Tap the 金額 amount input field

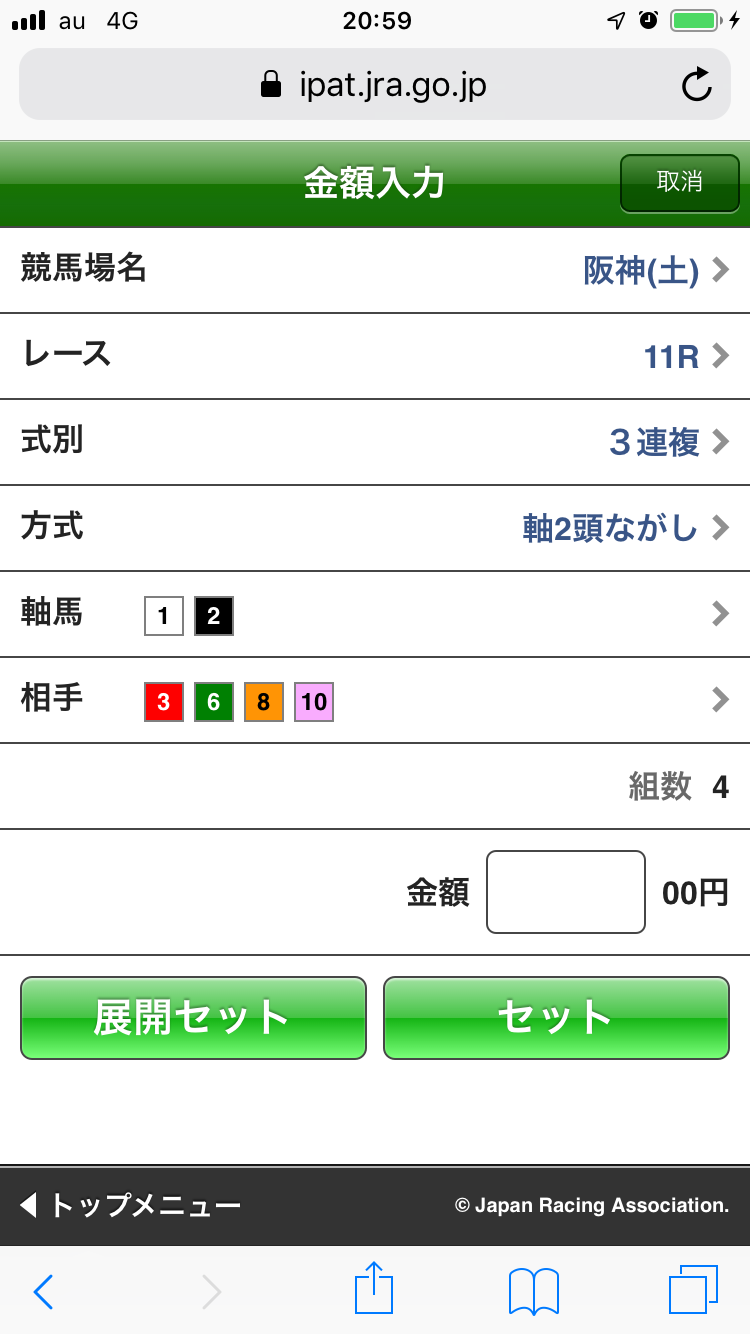[565, 891]
